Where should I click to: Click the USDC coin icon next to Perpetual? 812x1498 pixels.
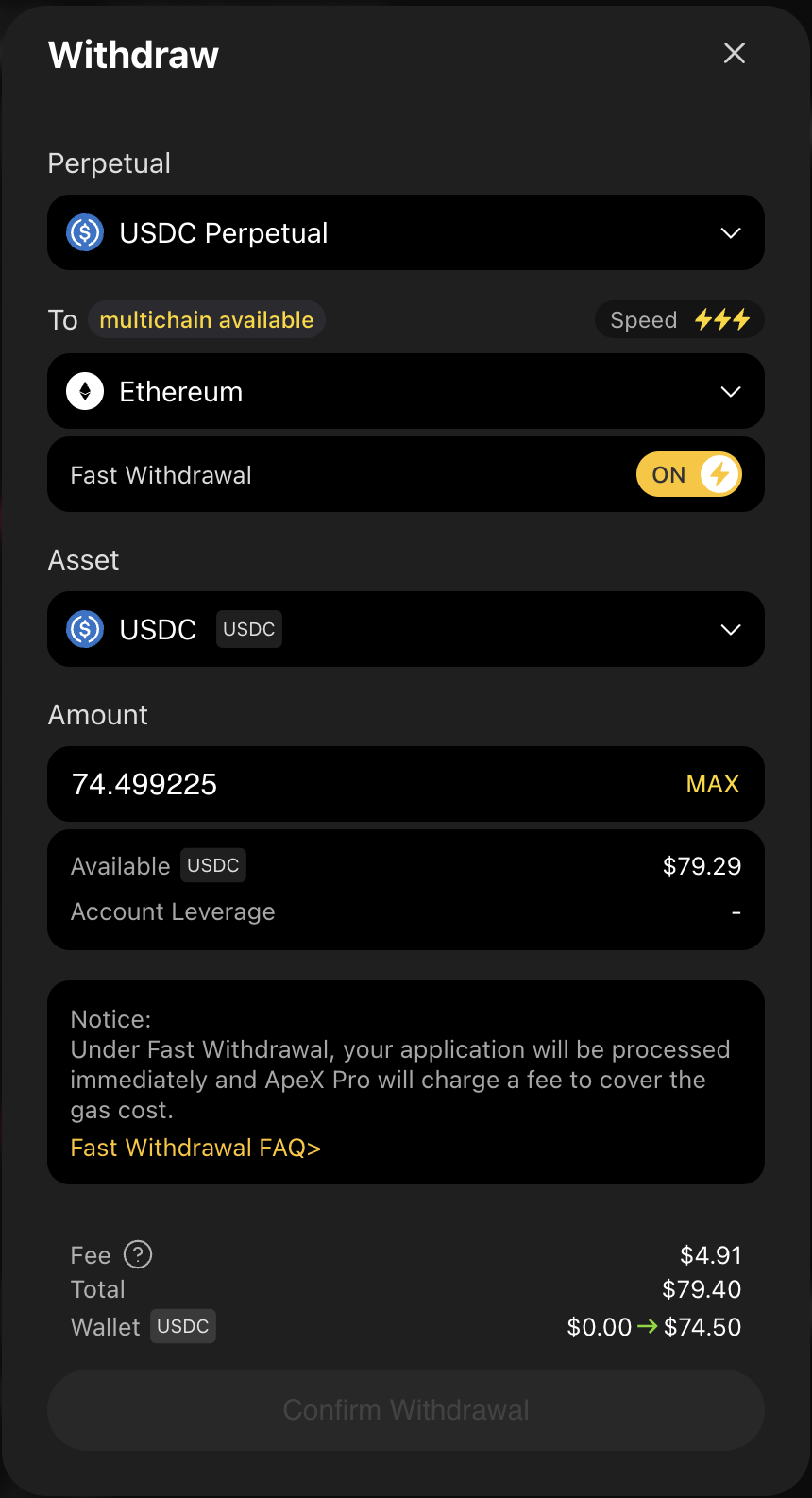[x=84, y=232]
